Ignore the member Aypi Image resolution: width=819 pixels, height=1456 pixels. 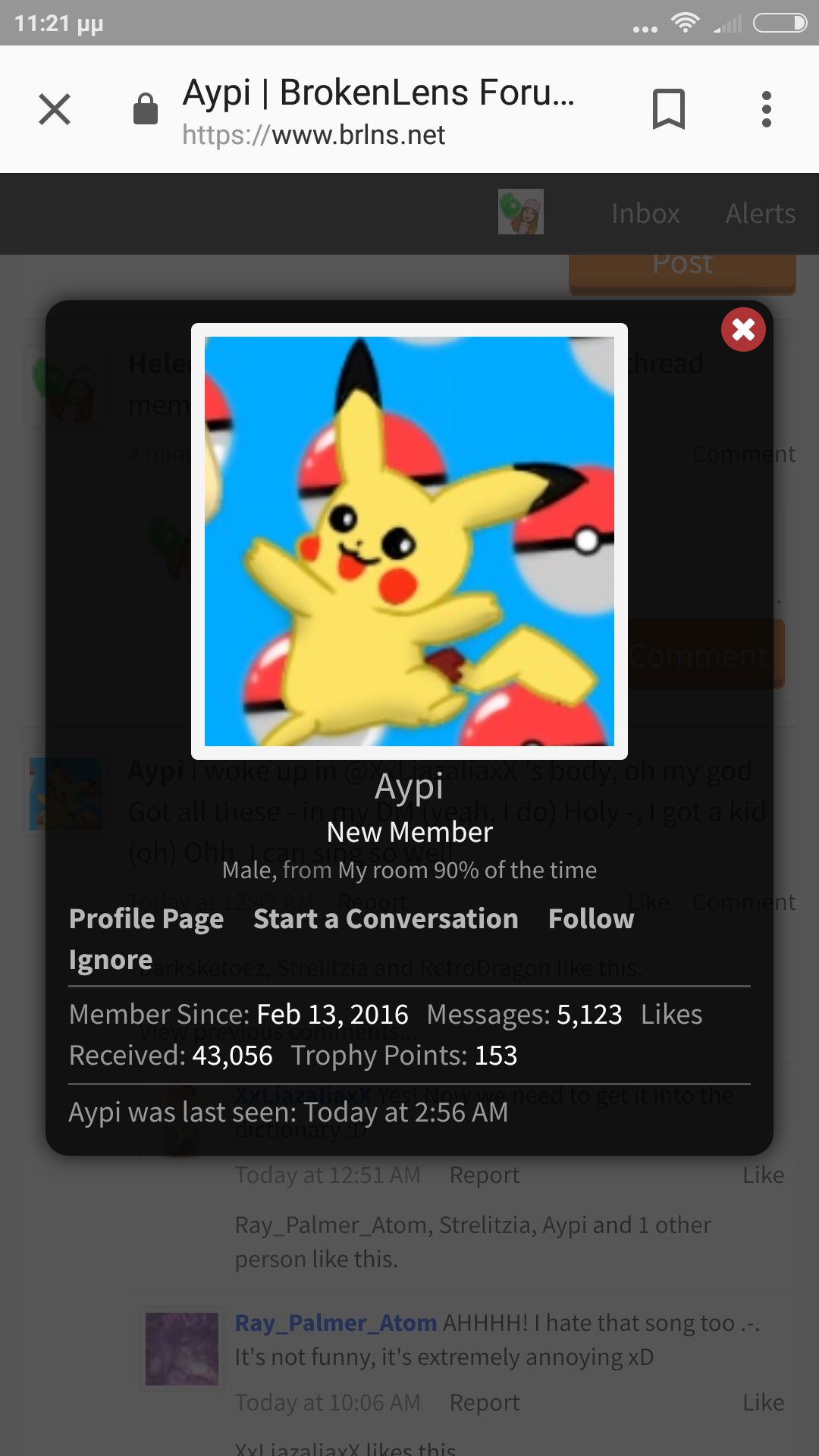coord(111,960)
